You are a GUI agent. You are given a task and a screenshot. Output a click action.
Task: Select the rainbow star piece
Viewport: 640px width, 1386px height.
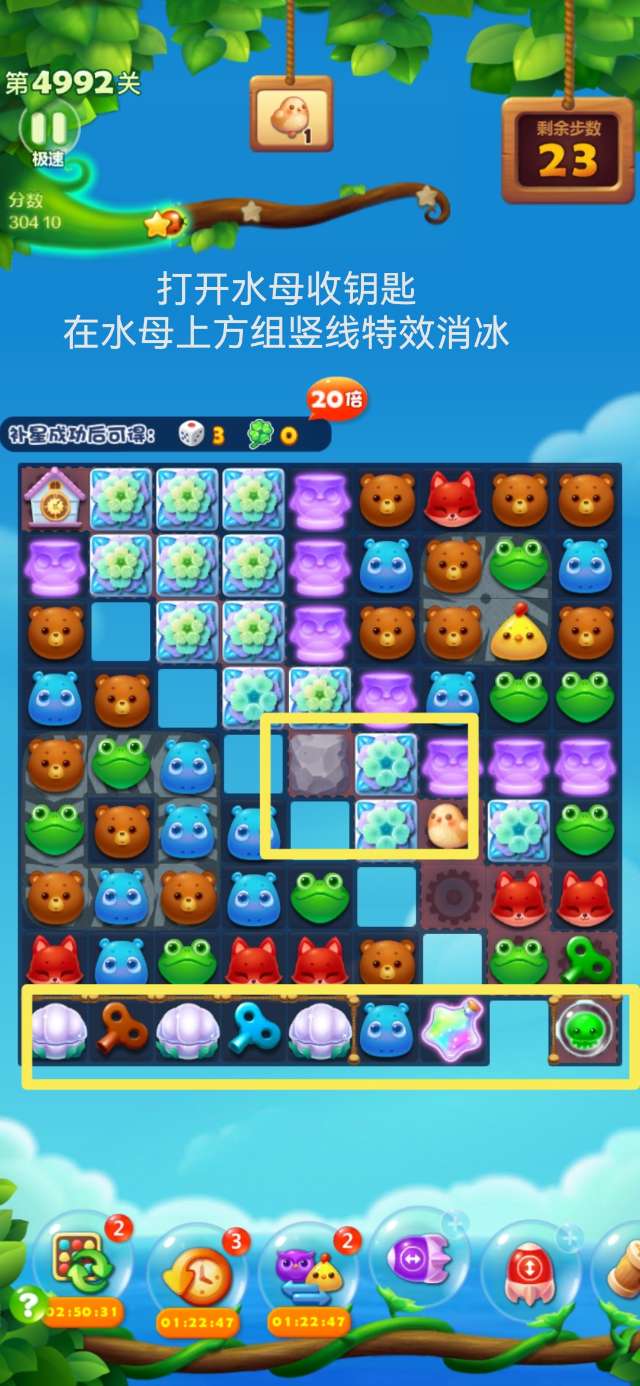click(x=453, y=1027)
